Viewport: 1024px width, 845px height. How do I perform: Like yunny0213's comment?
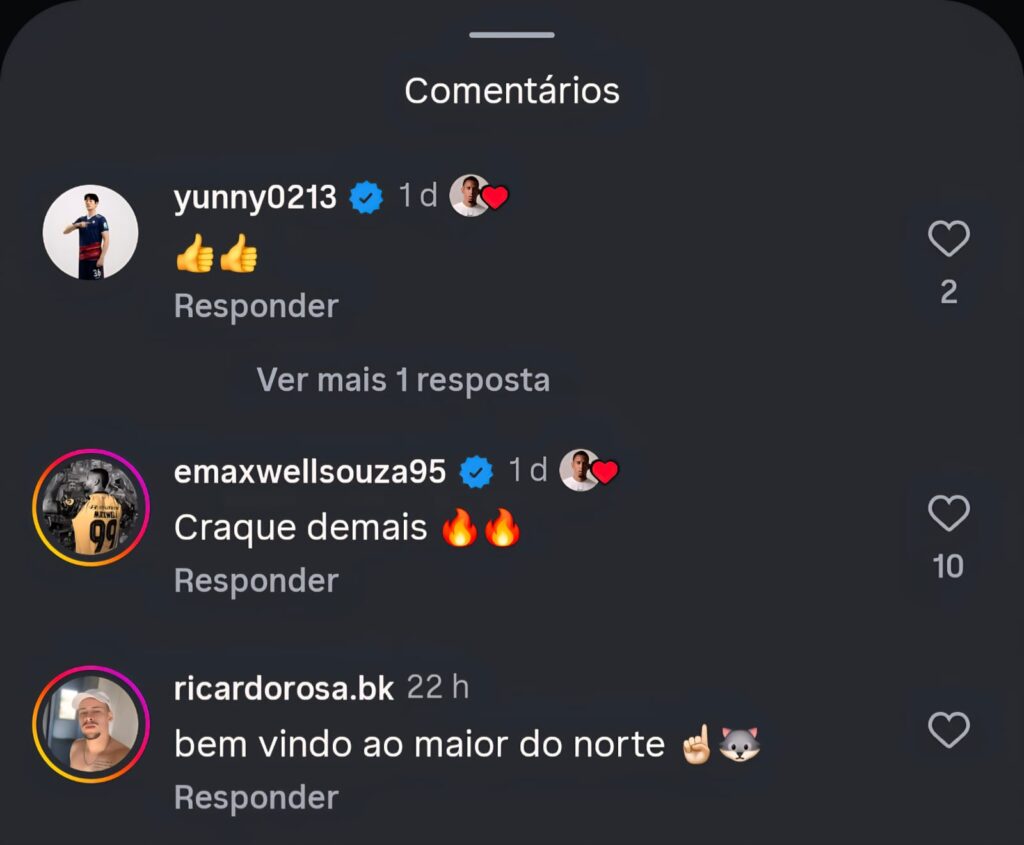[948, 239]
